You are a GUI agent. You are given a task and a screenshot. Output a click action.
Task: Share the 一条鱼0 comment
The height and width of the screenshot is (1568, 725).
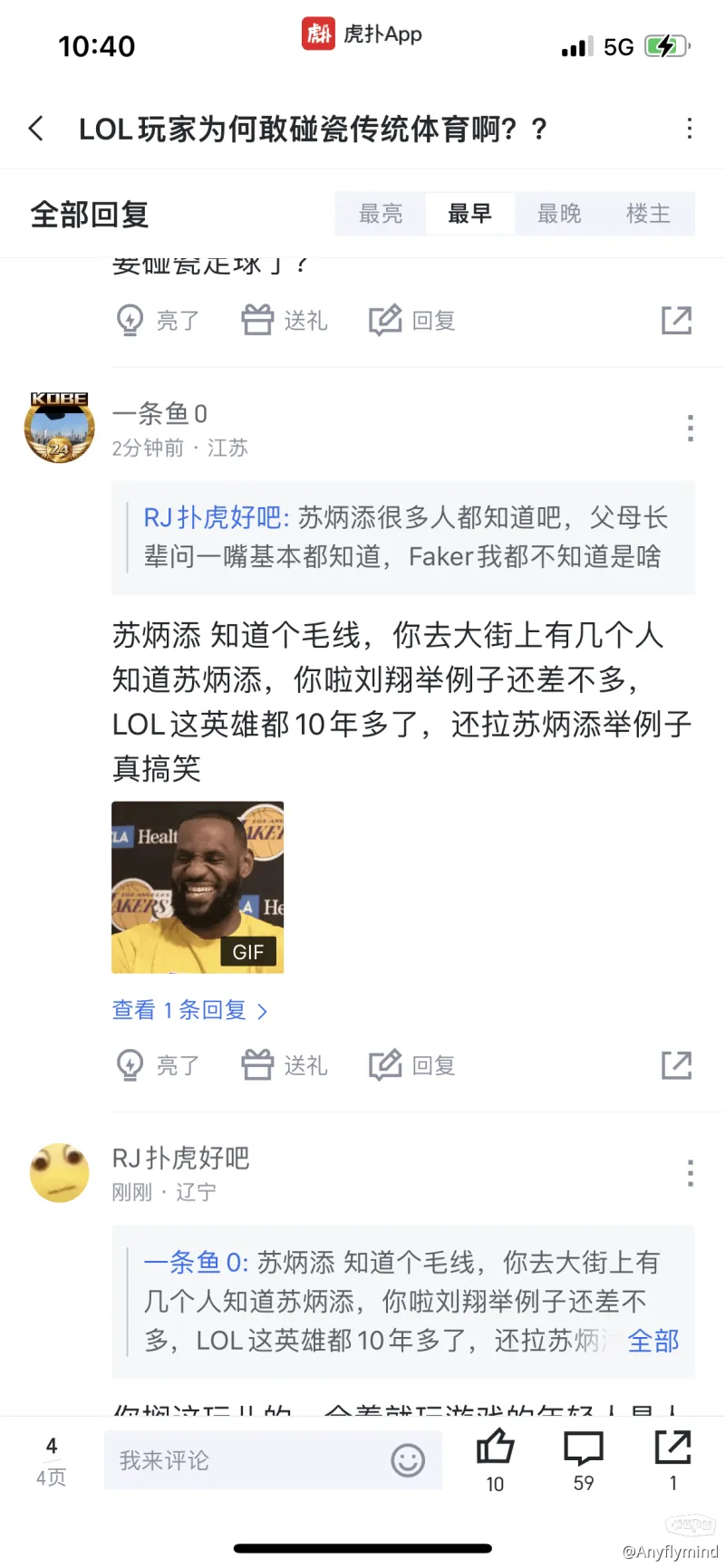click(x=676, y=1065)
